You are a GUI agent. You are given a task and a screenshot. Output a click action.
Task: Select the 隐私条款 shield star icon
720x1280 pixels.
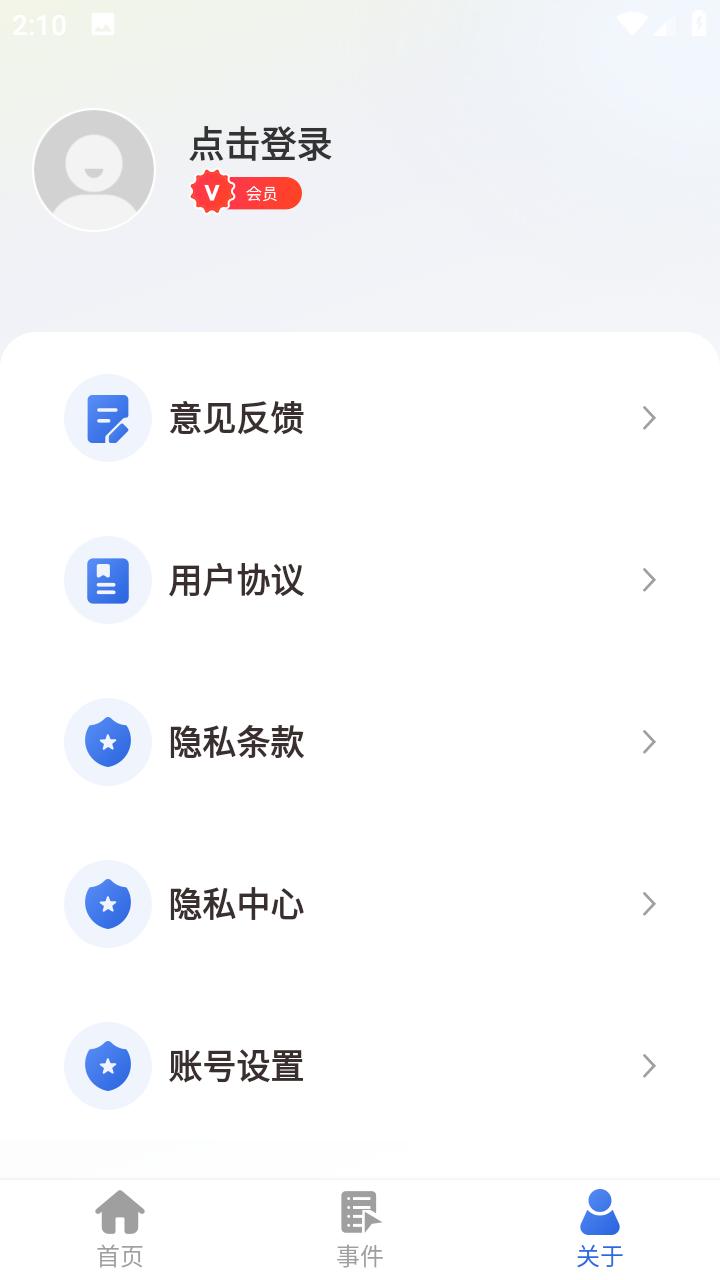108,742
